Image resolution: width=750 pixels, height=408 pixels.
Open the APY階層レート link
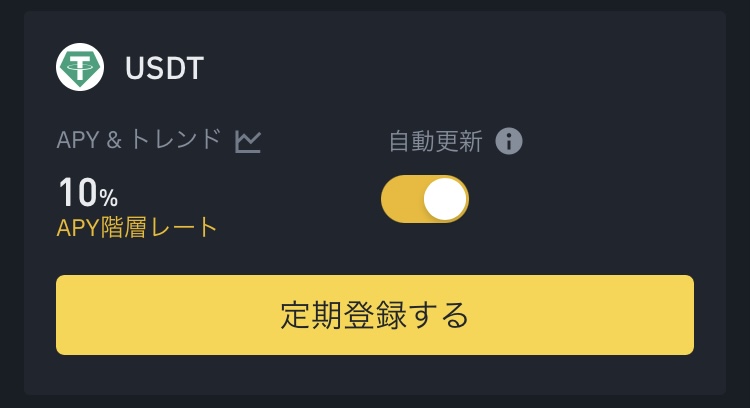pos(137,228)
